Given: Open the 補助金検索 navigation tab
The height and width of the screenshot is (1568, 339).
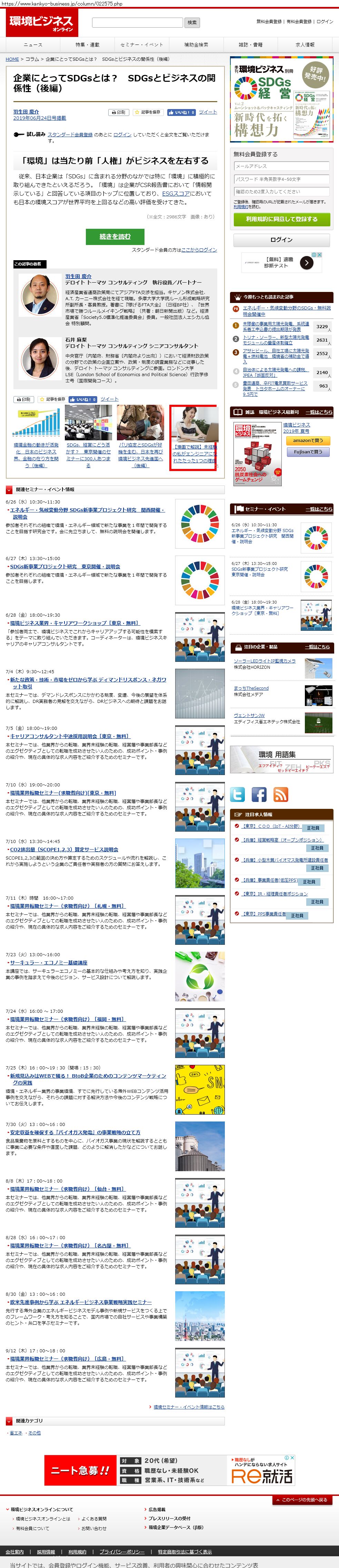Looking at the screenshot, I should (196, 45).
